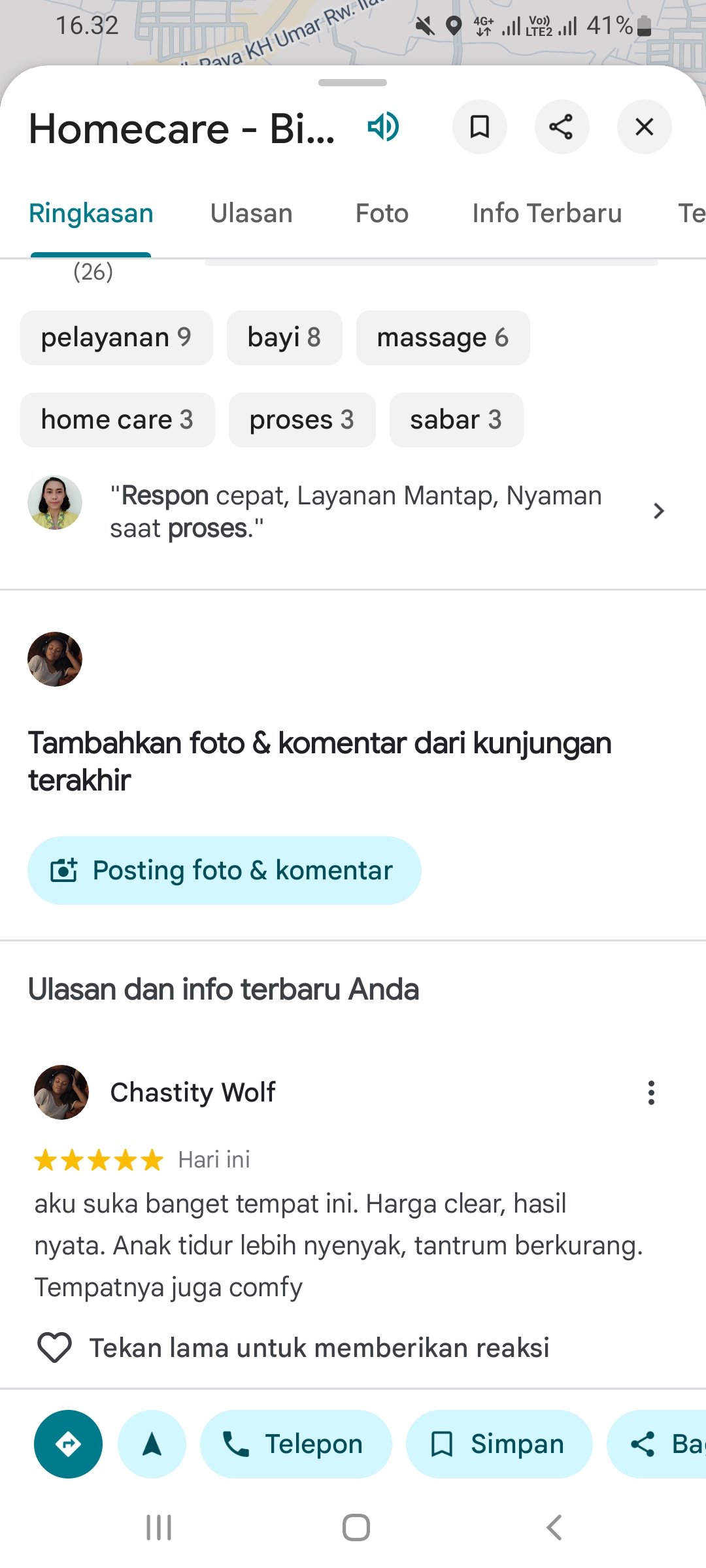Open the Info Terbaru tab
Image resolution: width=706 pixels, height=1568 pixels.
click(x=546, y=214)
